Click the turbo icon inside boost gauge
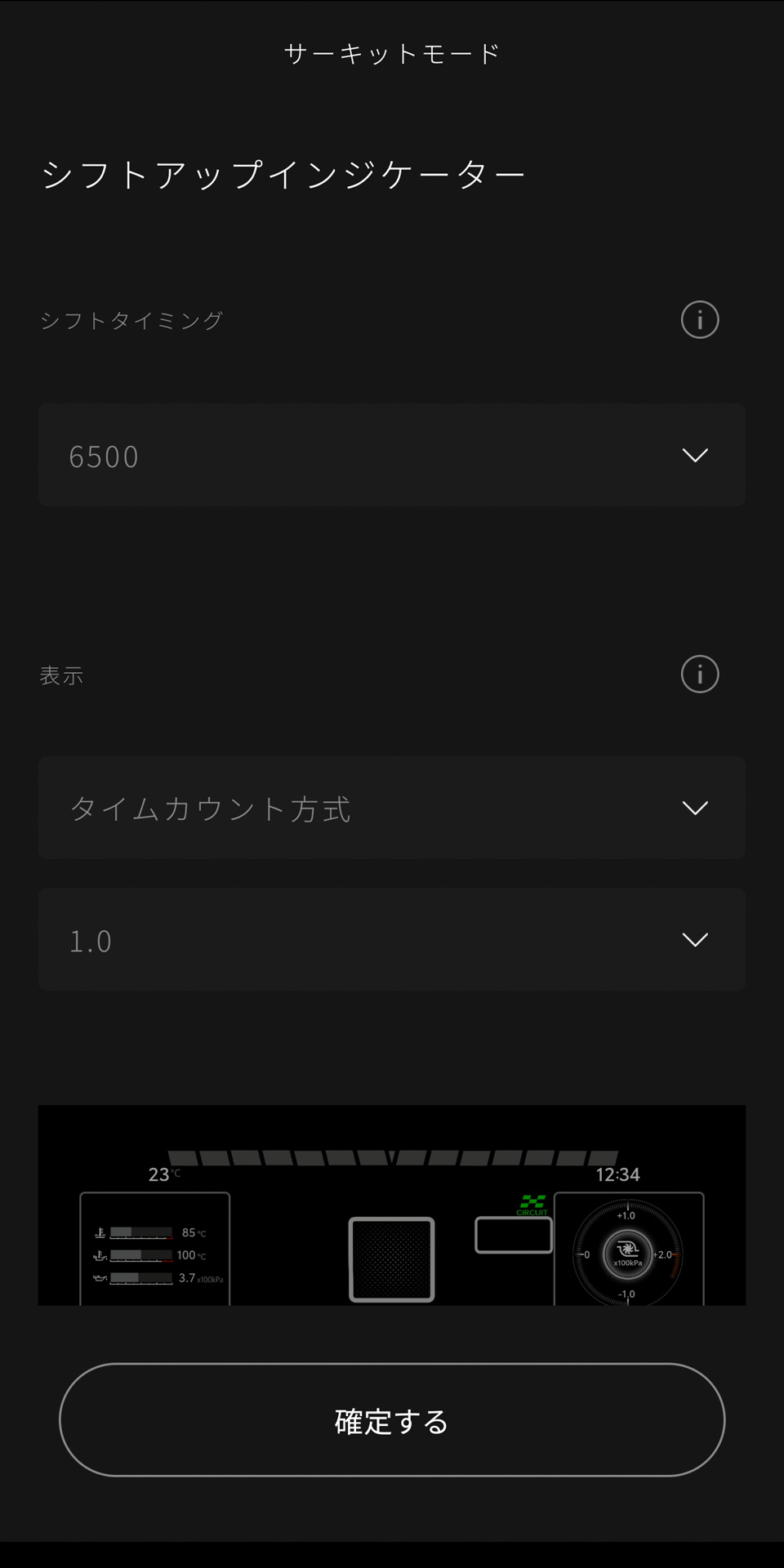Image resolution: width=784 pixels, height=1568 pixels. pyautogui.click(x=627, y=1249)
